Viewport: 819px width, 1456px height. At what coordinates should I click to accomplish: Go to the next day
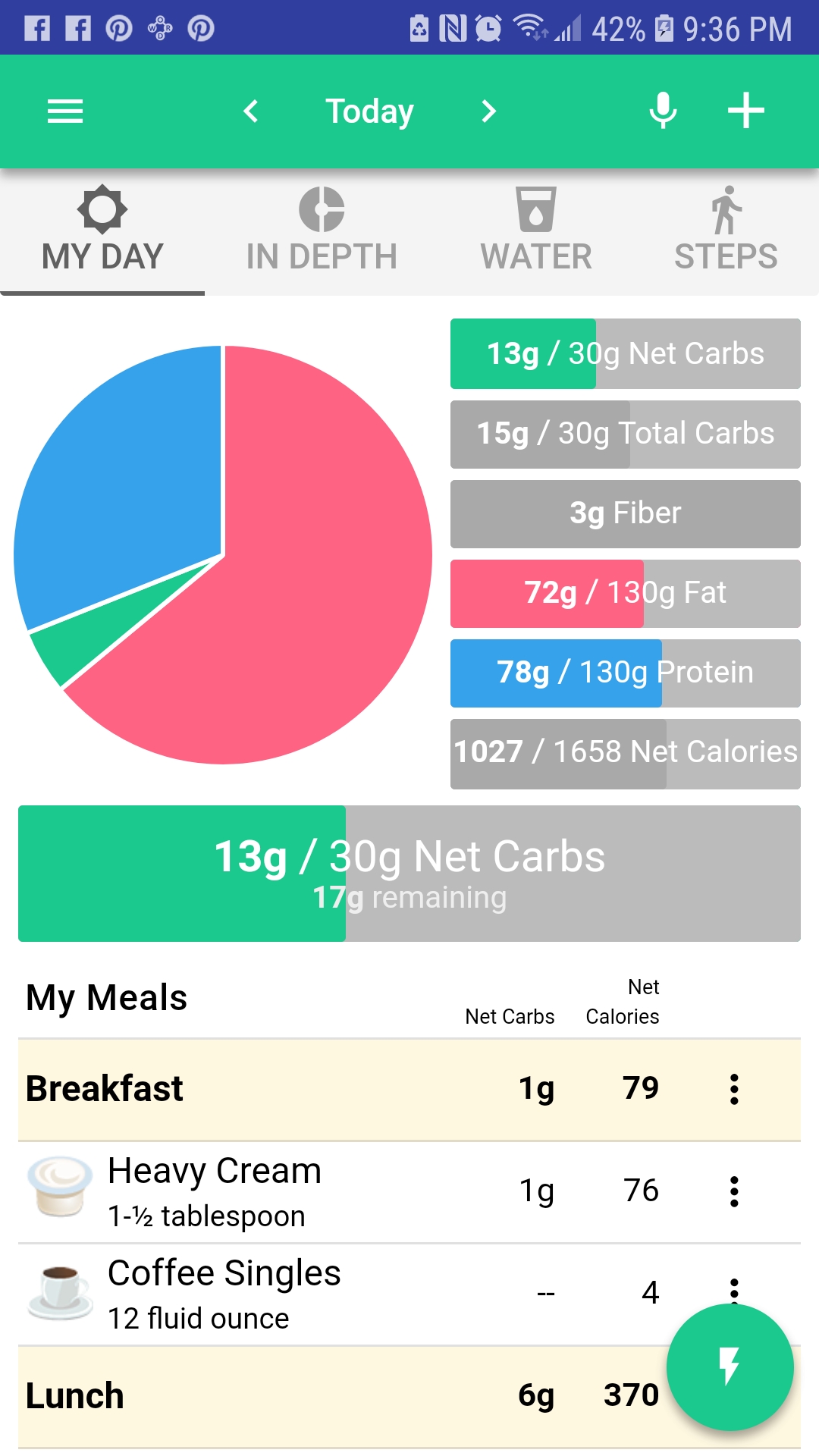tap(489, 111)
